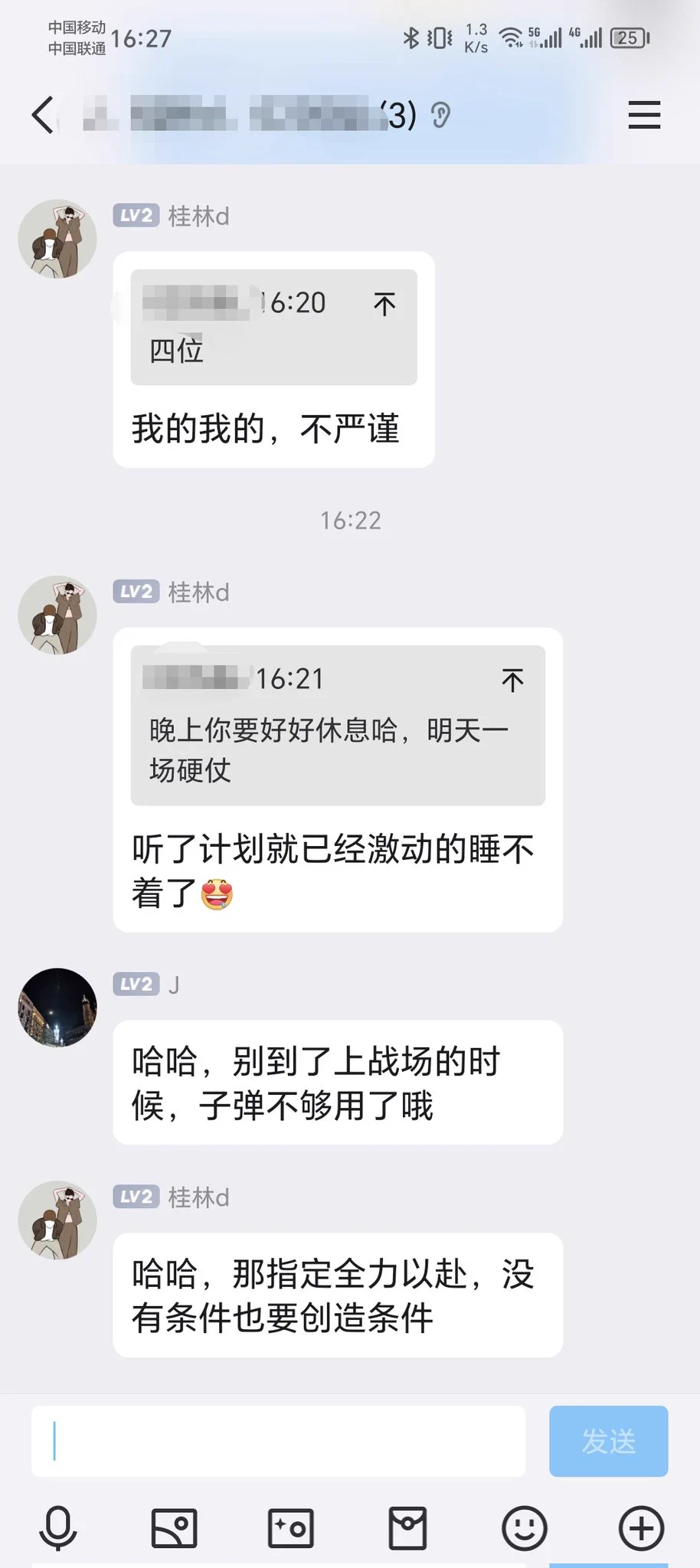The width and height of the screenshot is (700, 1568).
Task: Open more attachment options plus icon
Action: click(641, 1528)
